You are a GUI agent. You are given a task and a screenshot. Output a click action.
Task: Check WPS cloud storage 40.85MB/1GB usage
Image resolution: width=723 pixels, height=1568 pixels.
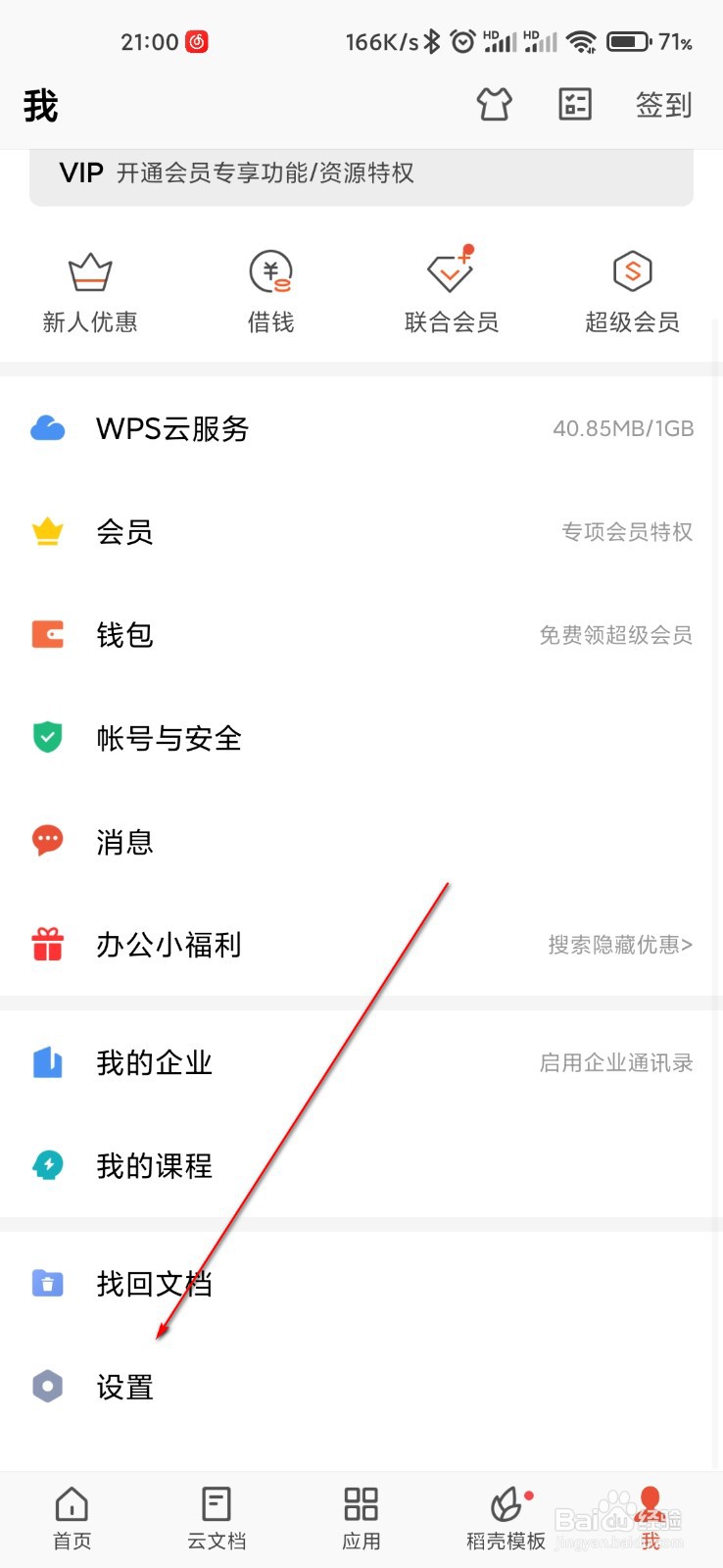[x=623, y=428]
